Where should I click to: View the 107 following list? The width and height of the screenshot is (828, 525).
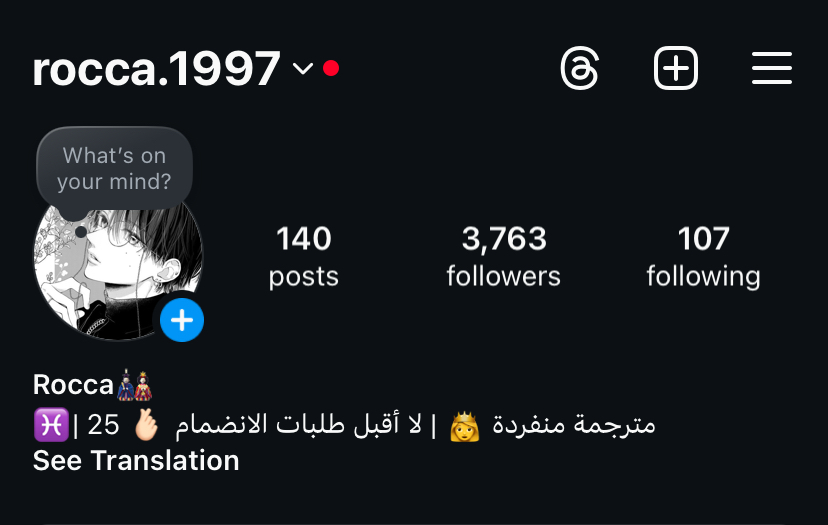point(703,256)
